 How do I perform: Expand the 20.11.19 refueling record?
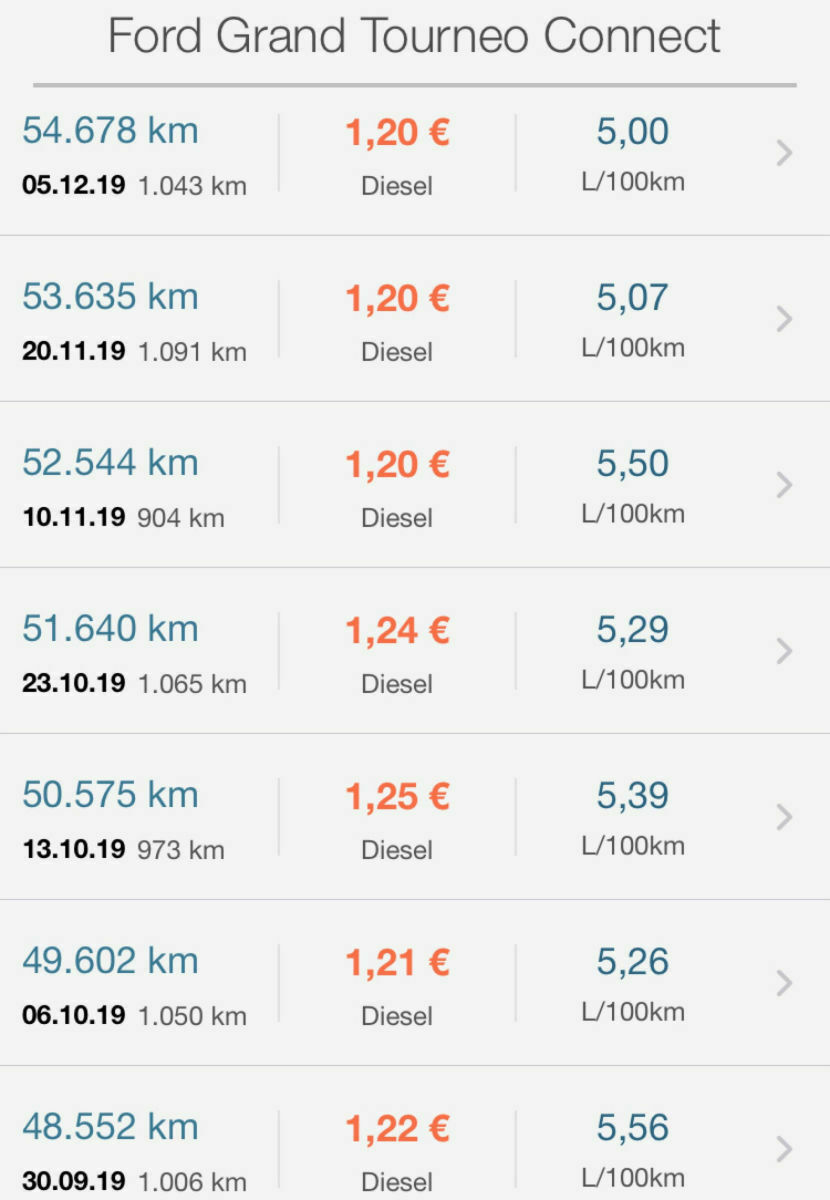(x=784, y=318)
